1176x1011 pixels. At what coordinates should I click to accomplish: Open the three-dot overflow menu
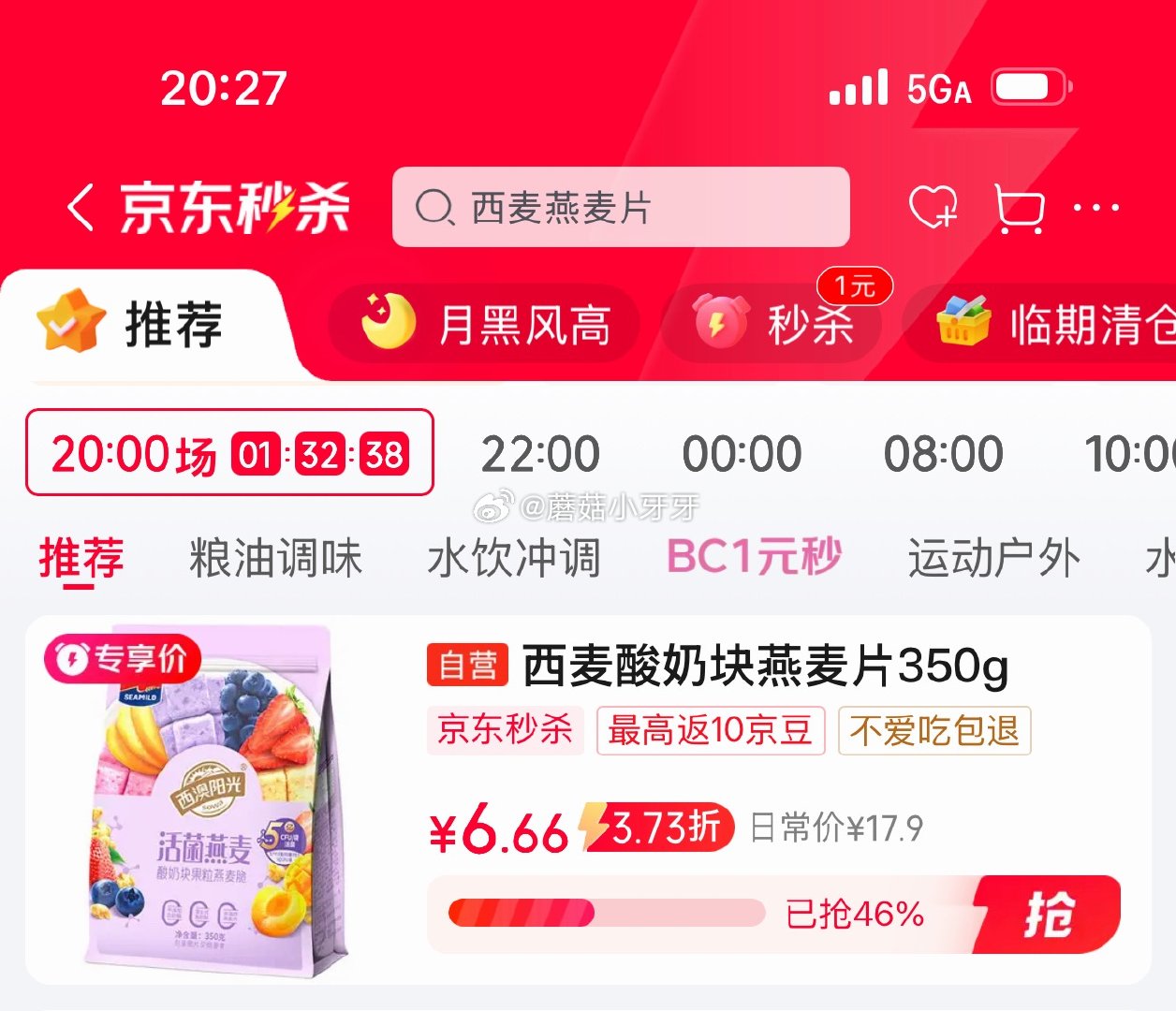pyautogui.click(x=1096, y=208)
